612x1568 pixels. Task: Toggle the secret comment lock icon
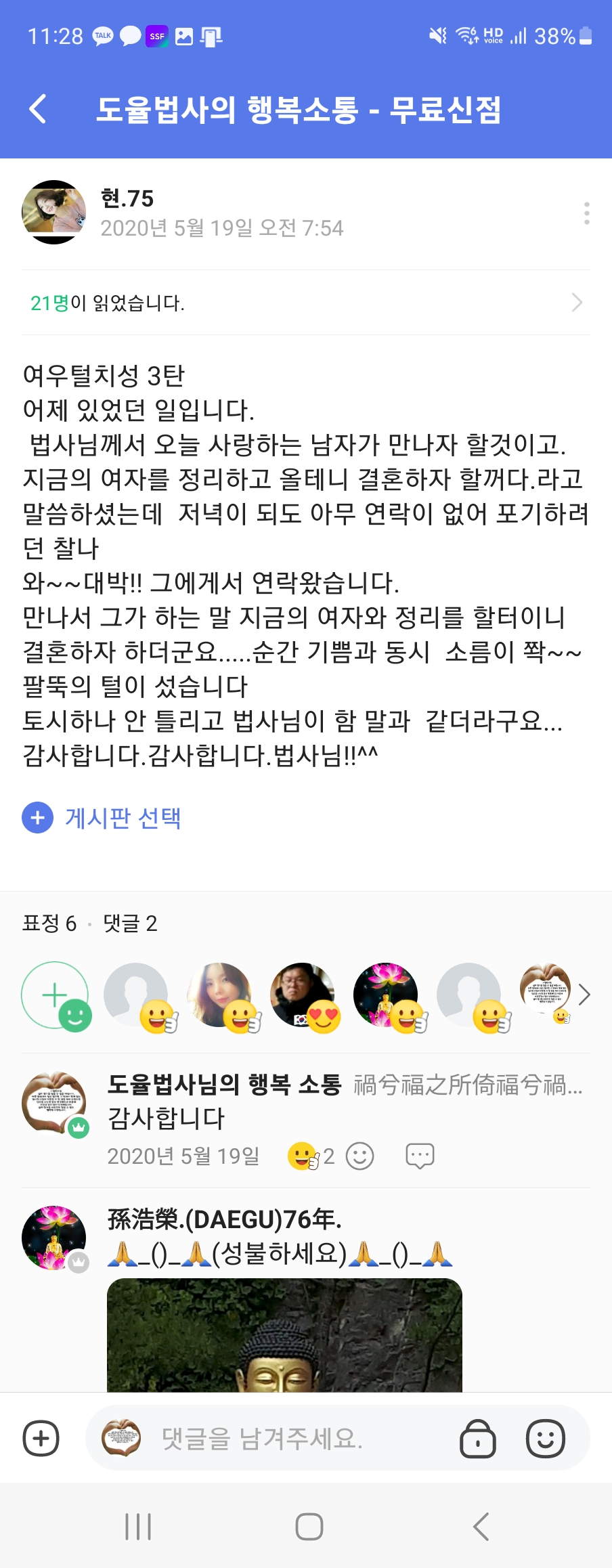[x=478, y=1439]
